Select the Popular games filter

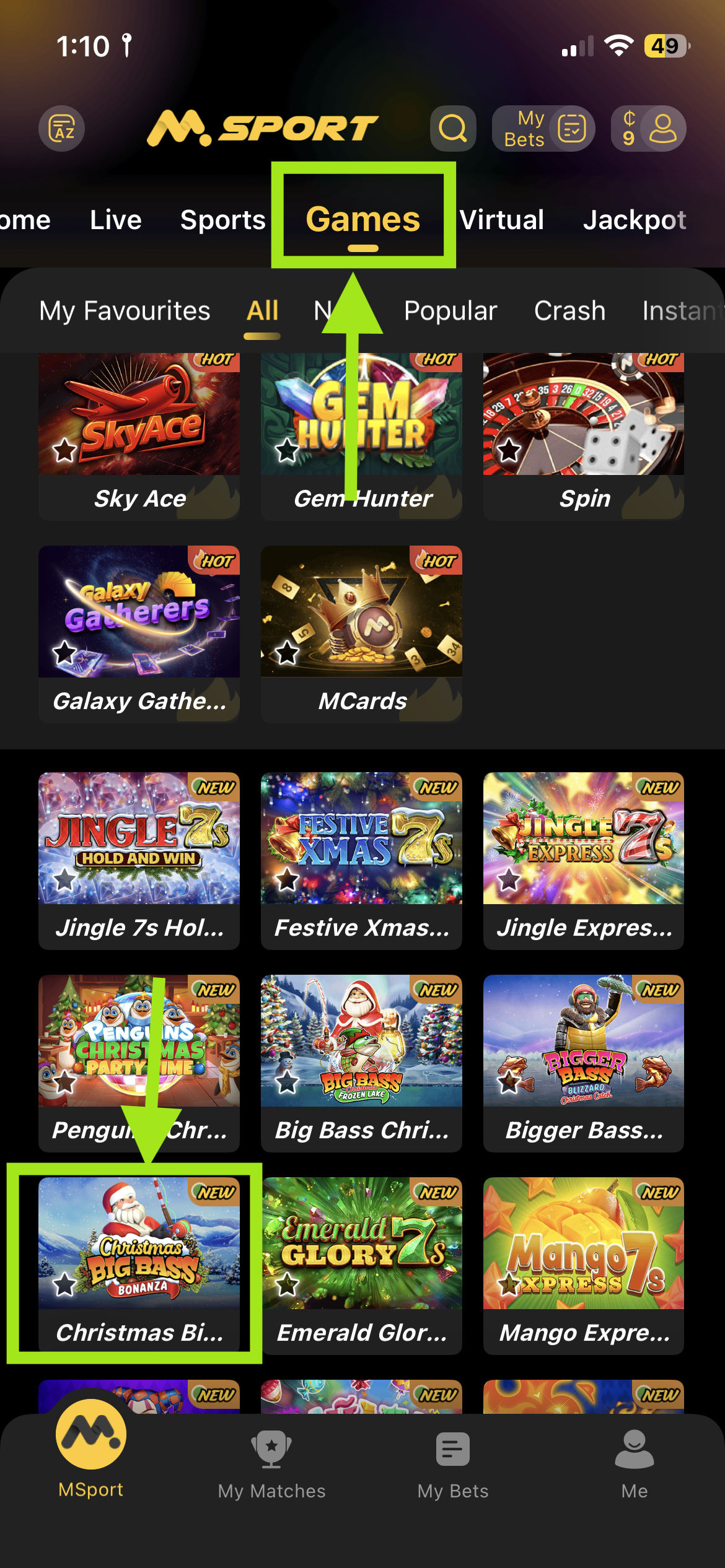click(x=450, y=311)
